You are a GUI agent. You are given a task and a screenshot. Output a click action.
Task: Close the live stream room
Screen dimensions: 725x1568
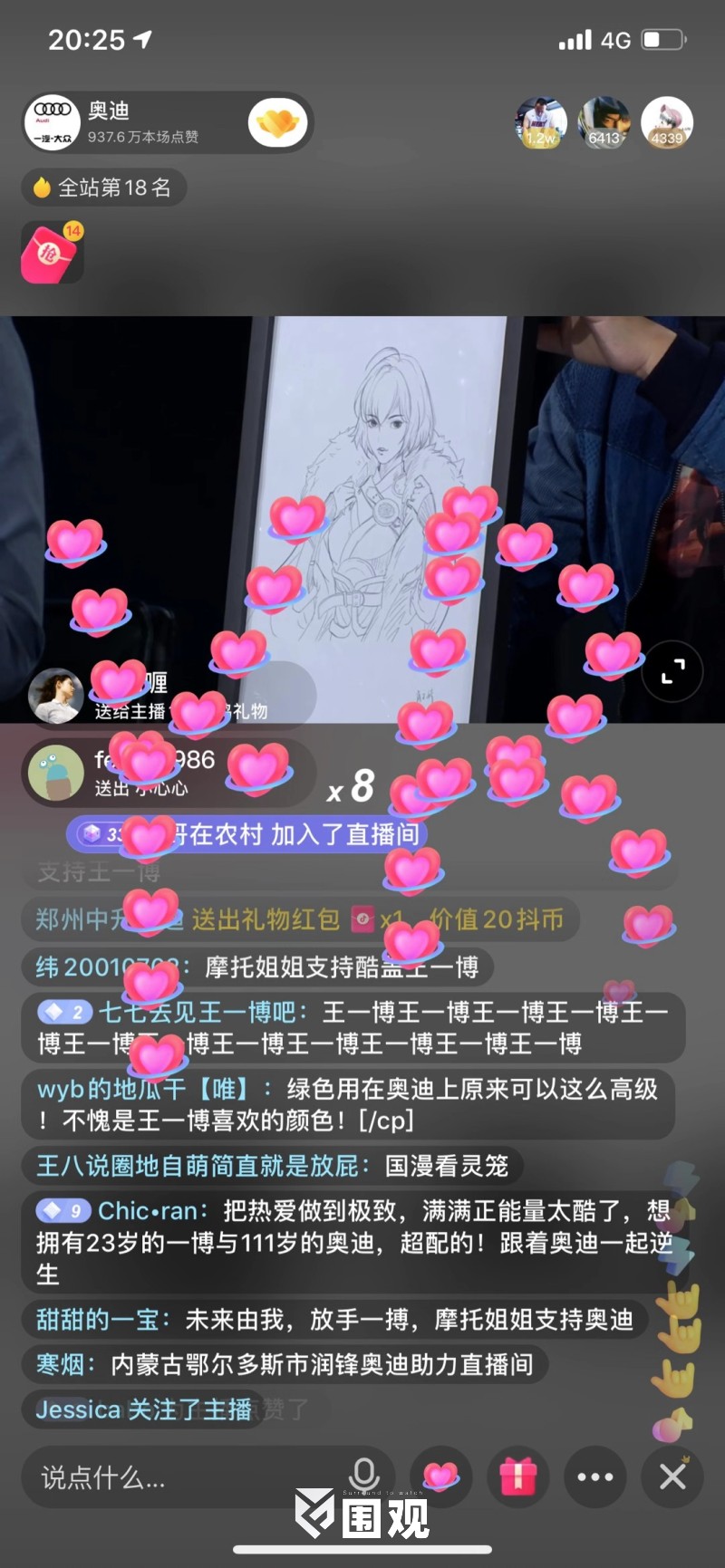672,1477
